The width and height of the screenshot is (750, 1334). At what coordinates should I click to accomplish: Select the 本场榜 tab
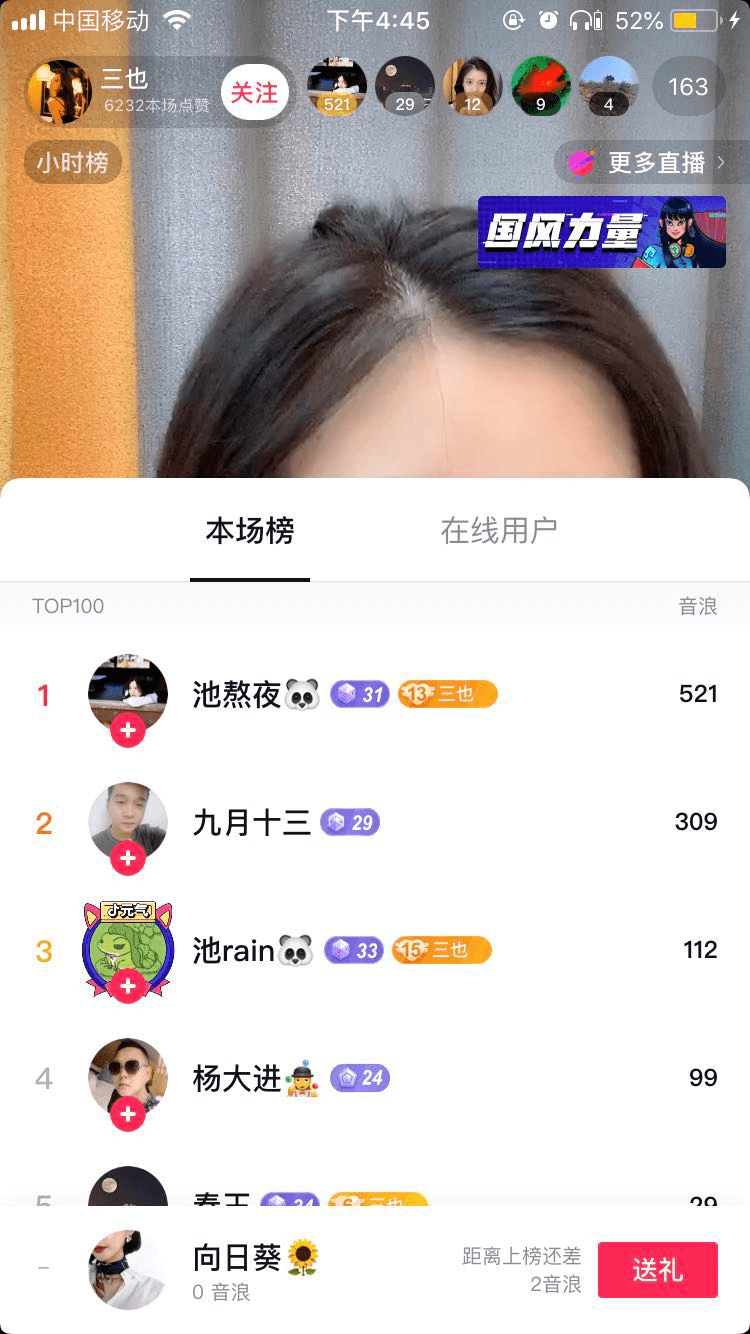(250, 531)
